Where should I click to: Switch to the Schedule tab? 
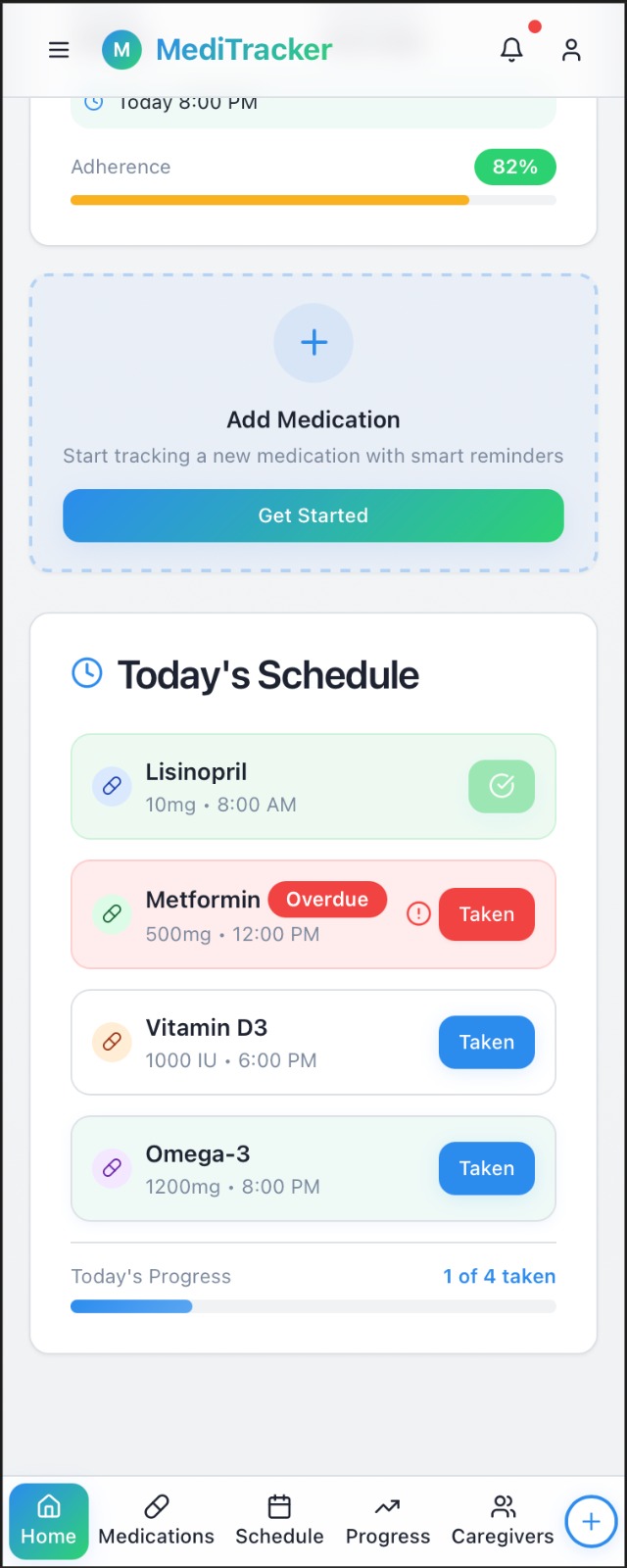(279, 1521)
